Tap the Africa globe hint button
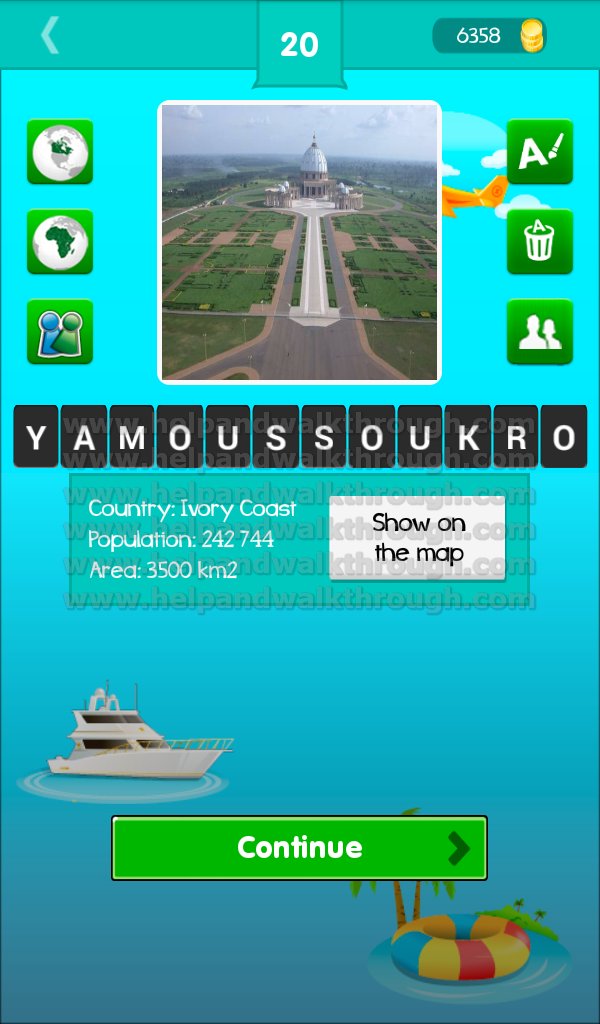 click(60, 242)
